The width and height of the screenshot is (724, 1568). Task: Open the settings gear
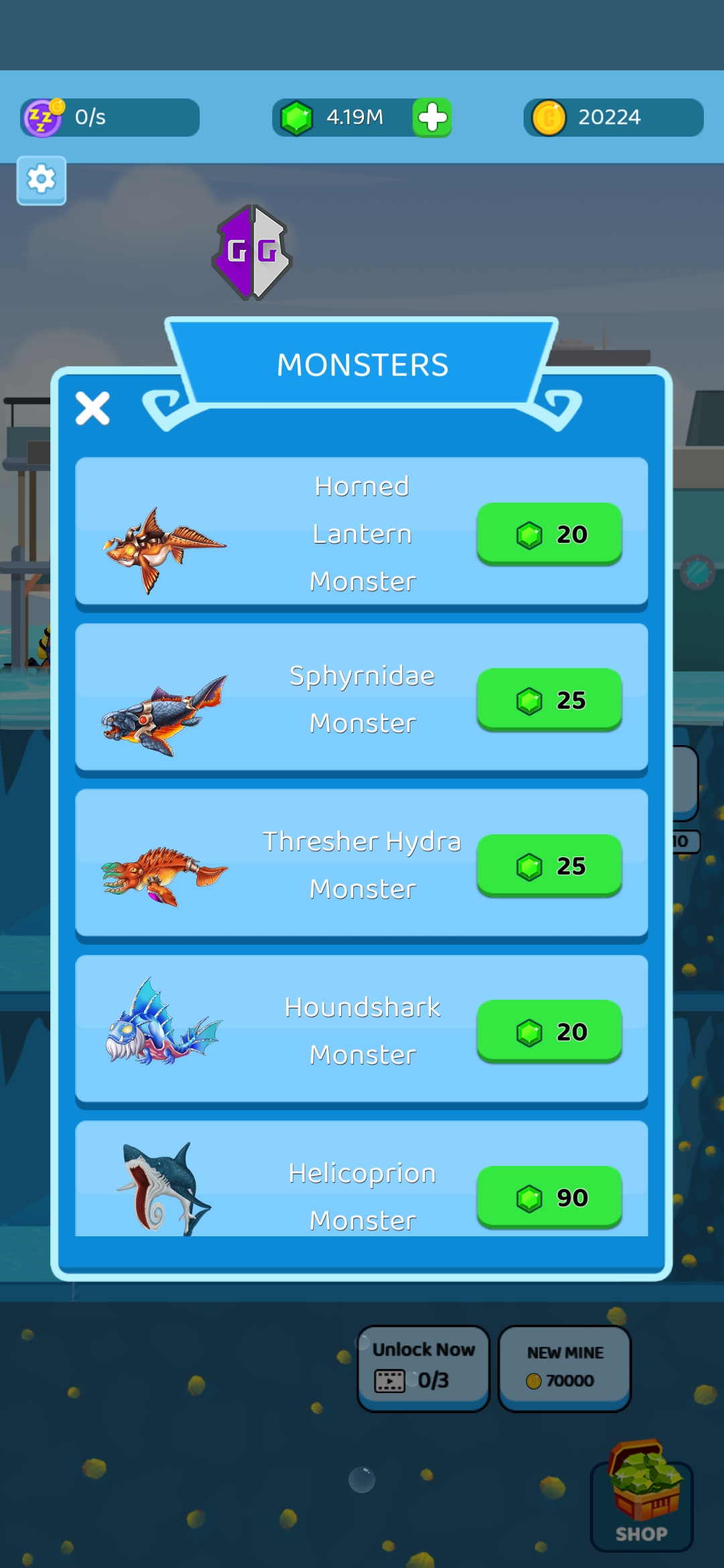(42, 180)
